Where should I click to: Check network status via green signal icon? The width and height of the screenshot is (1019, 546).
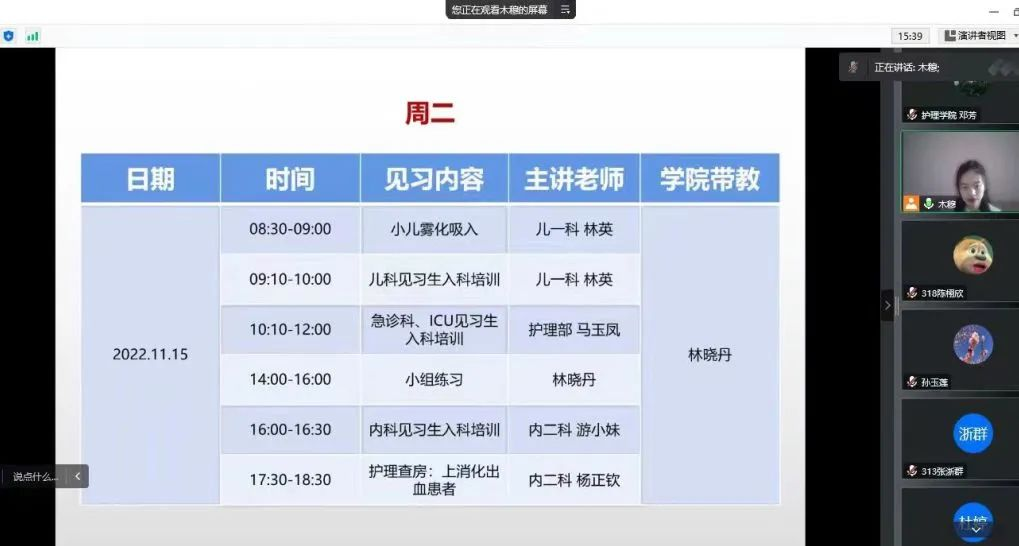32,36
